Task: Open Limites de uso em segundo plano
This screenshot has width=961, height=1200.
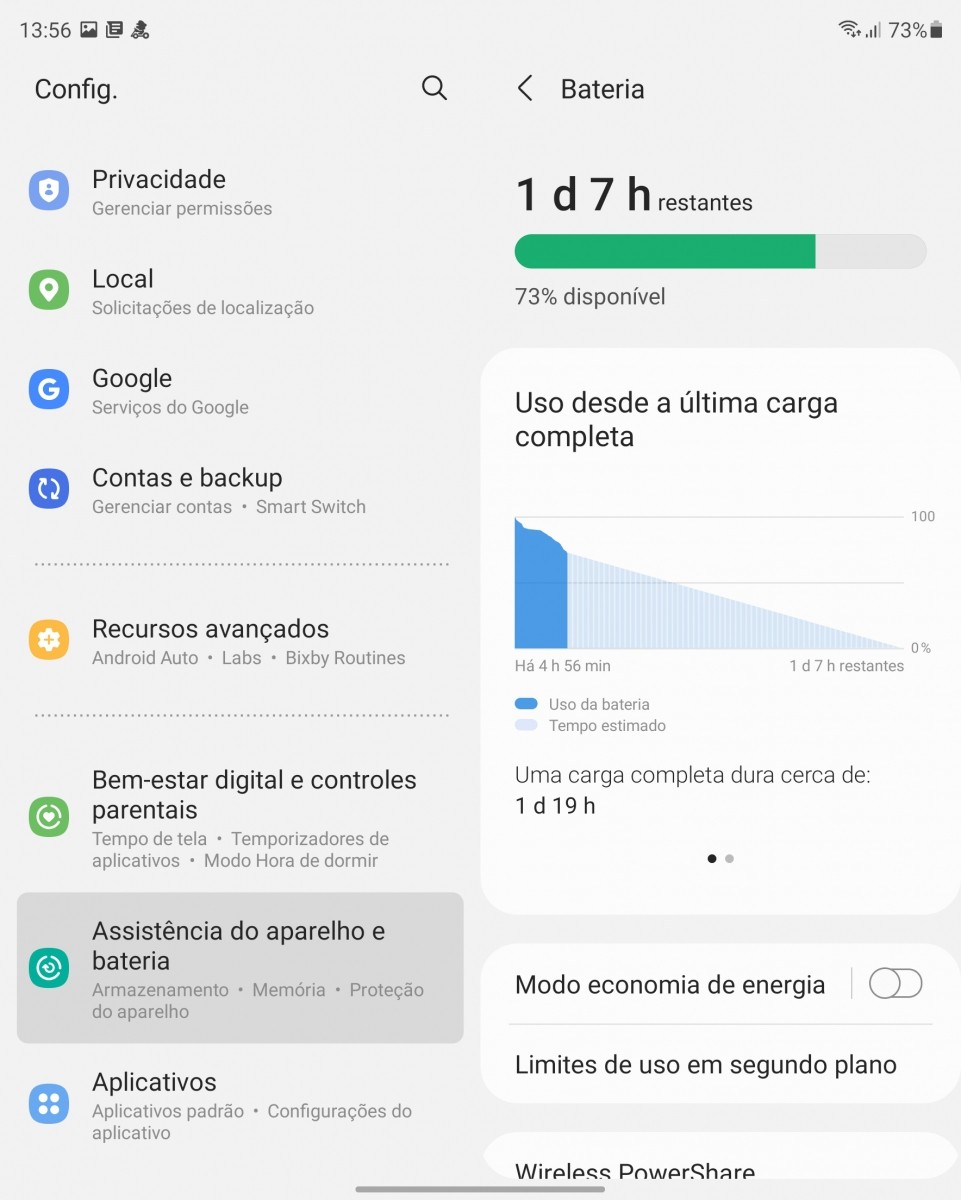Action: point(705,1065)
